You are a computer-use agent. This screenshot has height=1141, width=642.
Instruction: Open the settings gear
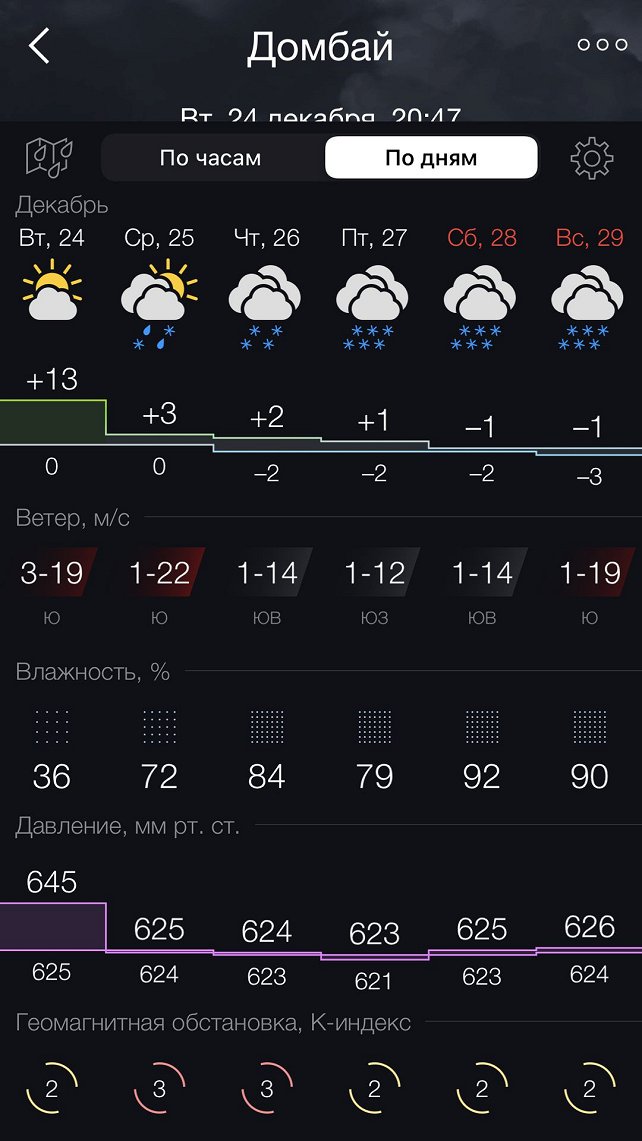[591, 158]
